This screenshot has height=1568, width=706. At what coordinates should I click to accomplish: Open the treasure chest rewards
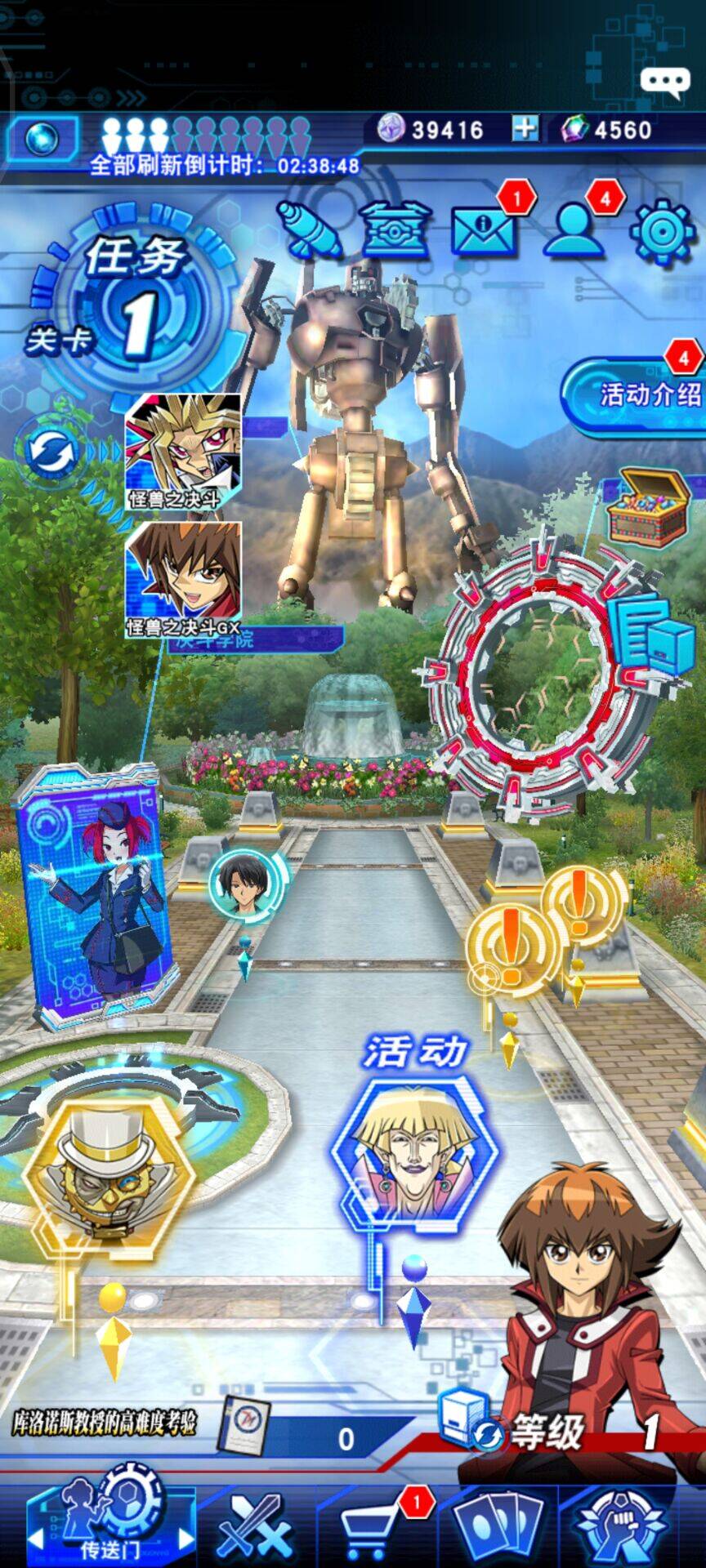click(x=647, y=508)
